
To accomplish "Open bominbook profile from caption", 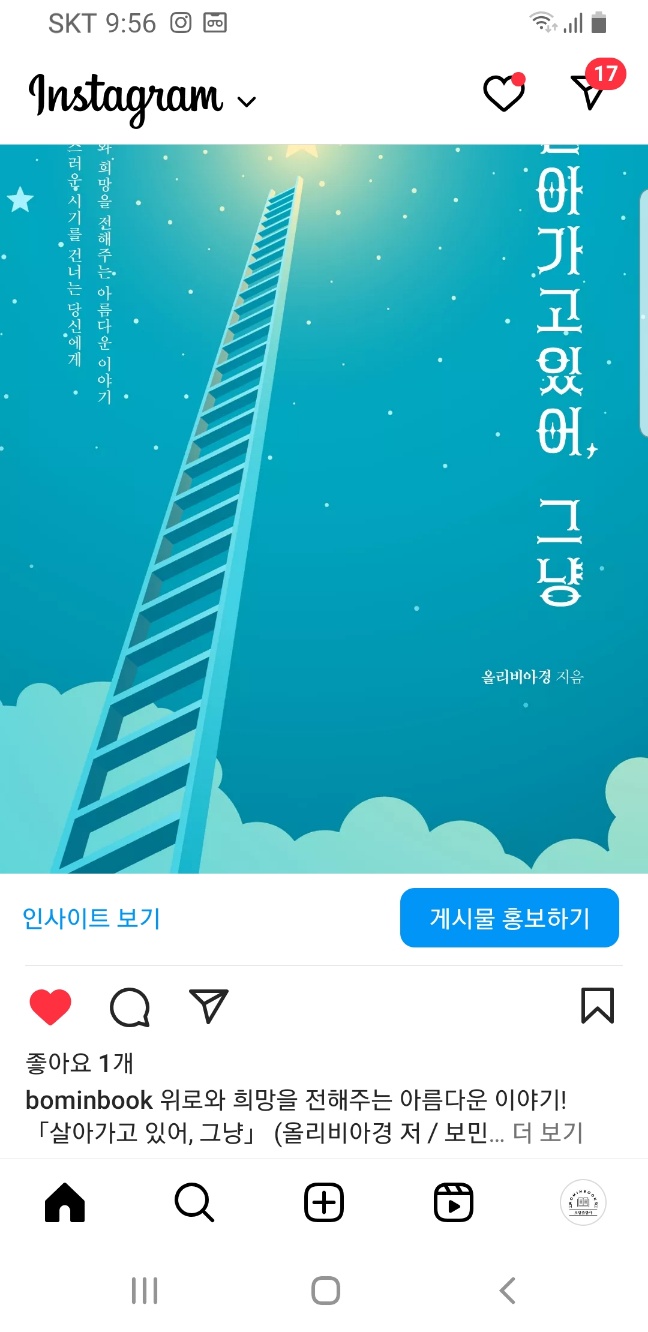I will point(88,1101).
